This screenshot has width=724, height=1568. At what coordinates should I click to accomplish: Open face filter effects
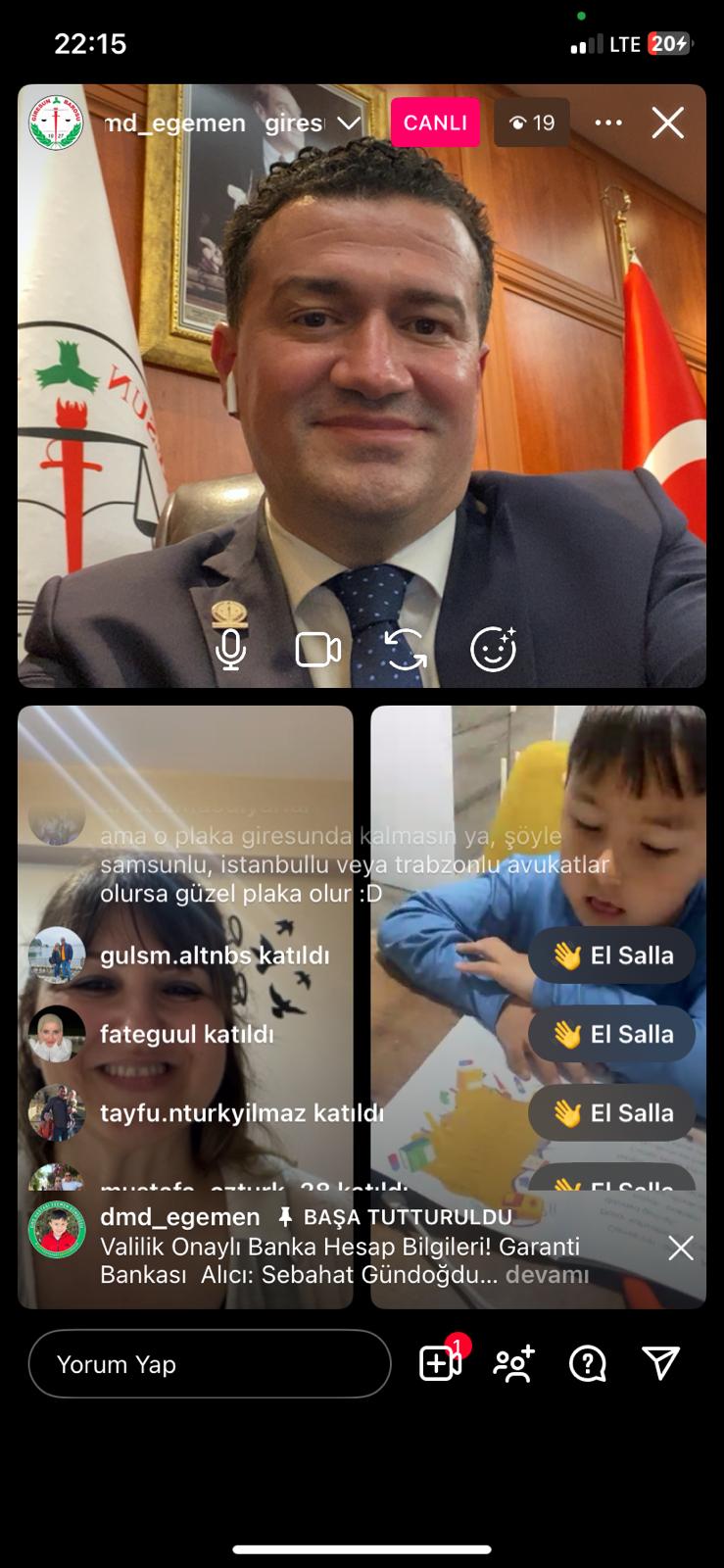coord(493,648)
